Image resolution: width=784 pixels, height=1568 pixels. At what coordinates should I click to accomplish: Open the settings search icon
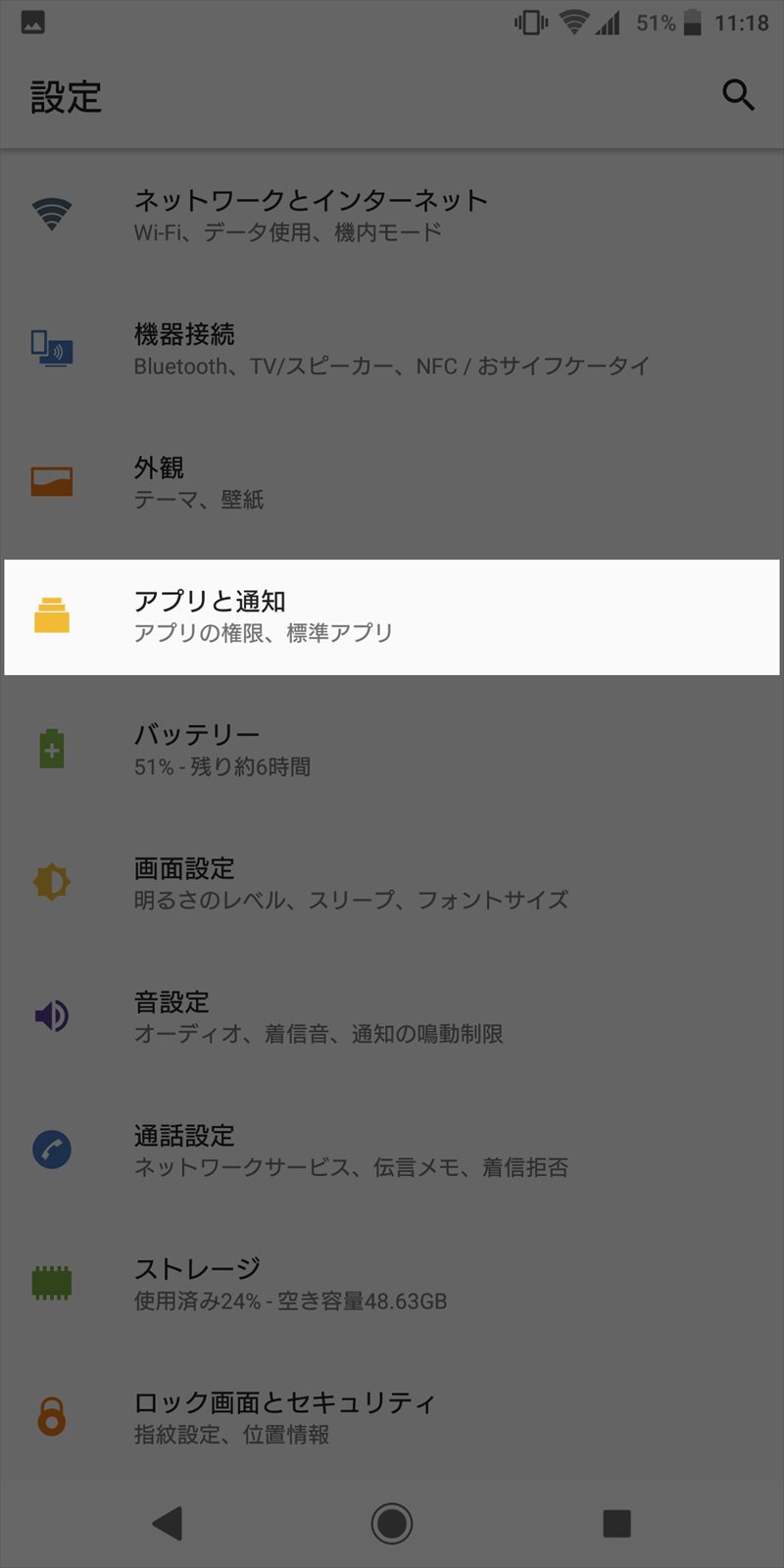click(738, 95)
